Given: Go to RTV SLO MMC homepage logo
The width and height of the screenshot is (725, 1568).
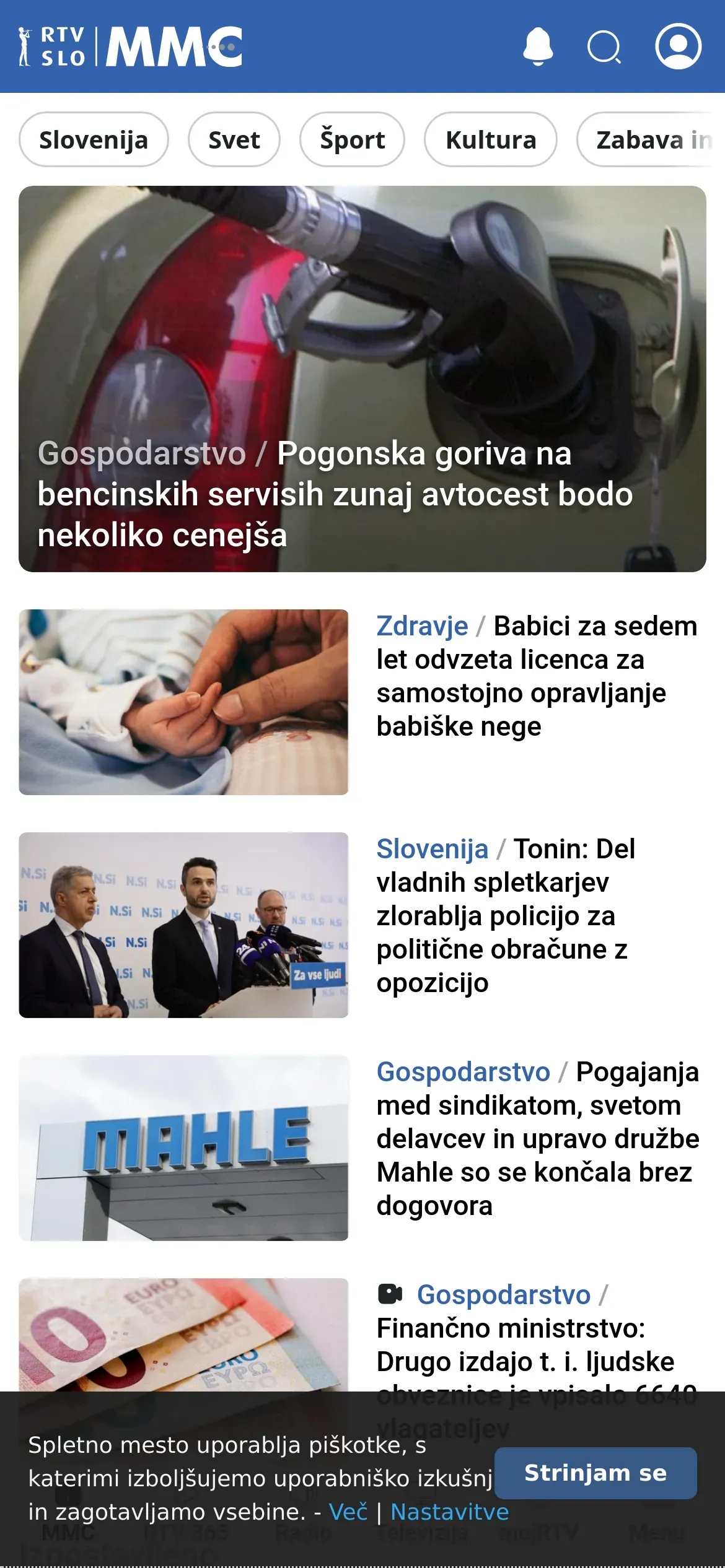Looking at the screenshot, I should coord(130,46).
